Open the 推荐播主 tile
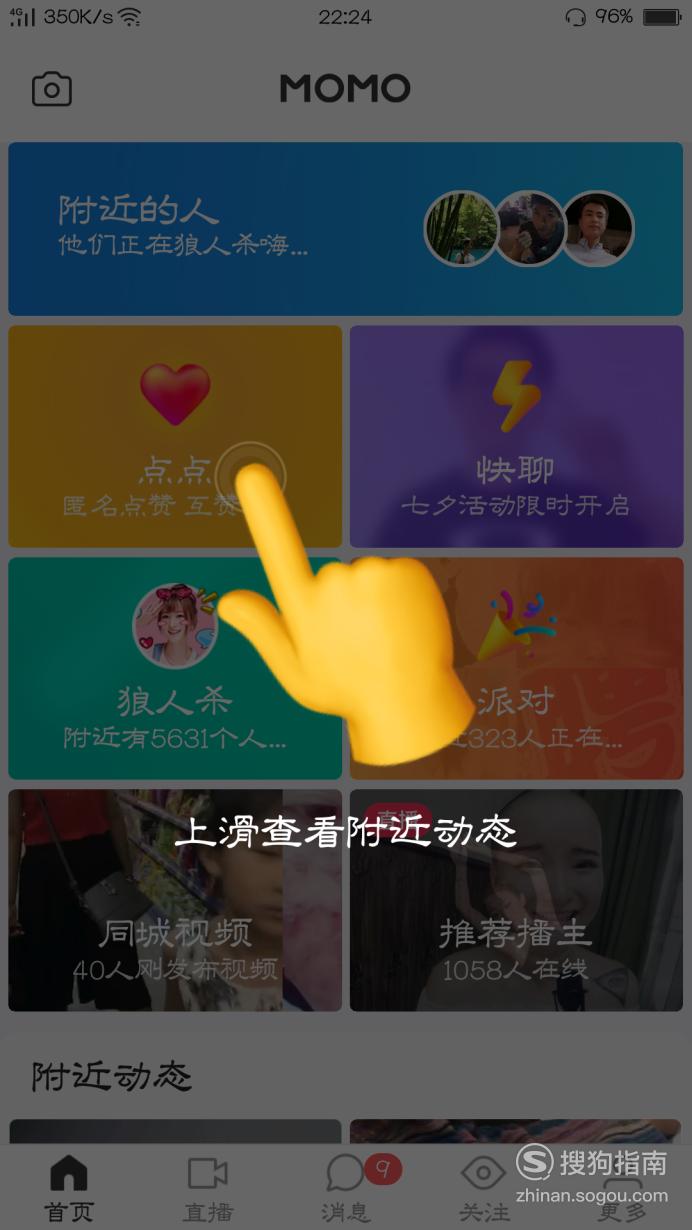The height and width of the screenshot is (1230, 692). point(516,900)
